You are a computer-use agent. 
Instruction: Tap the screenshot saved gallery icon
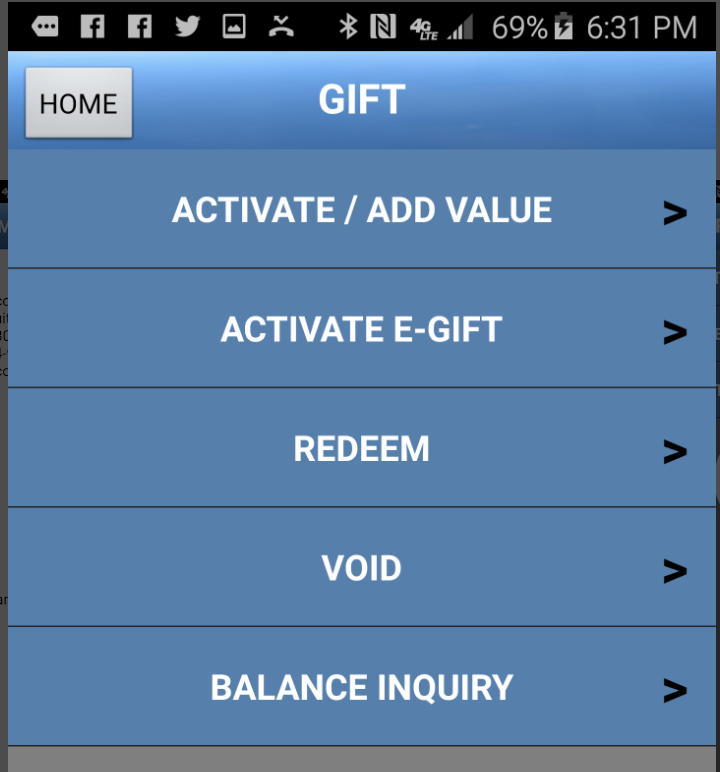(234, 27)
